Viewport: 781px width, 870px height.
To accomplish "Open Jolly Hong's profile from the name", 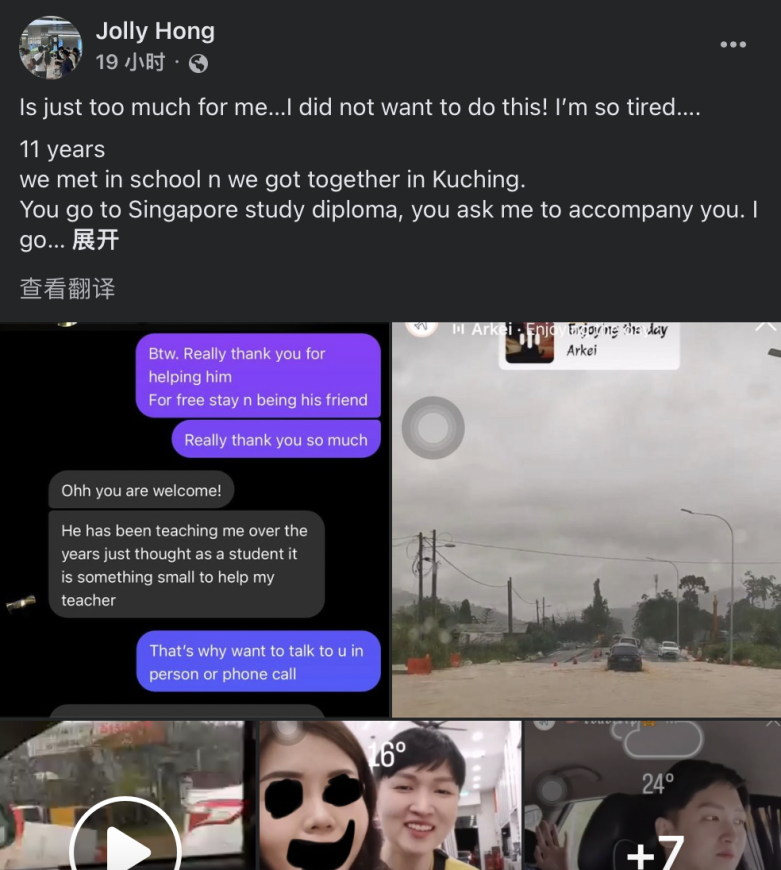I will click(155, 31).
